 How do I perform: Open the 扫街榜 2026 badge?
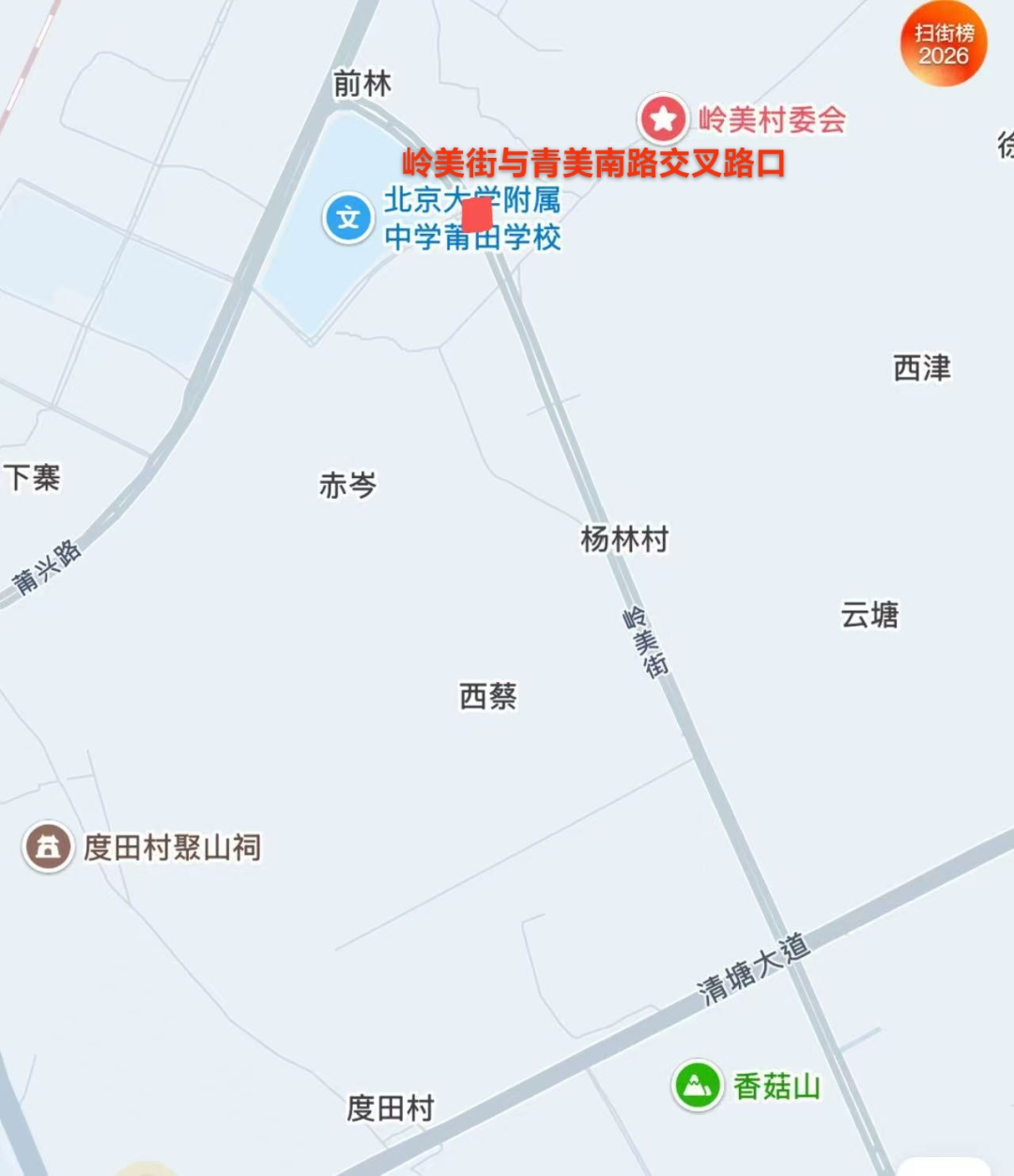pos(943,44)
